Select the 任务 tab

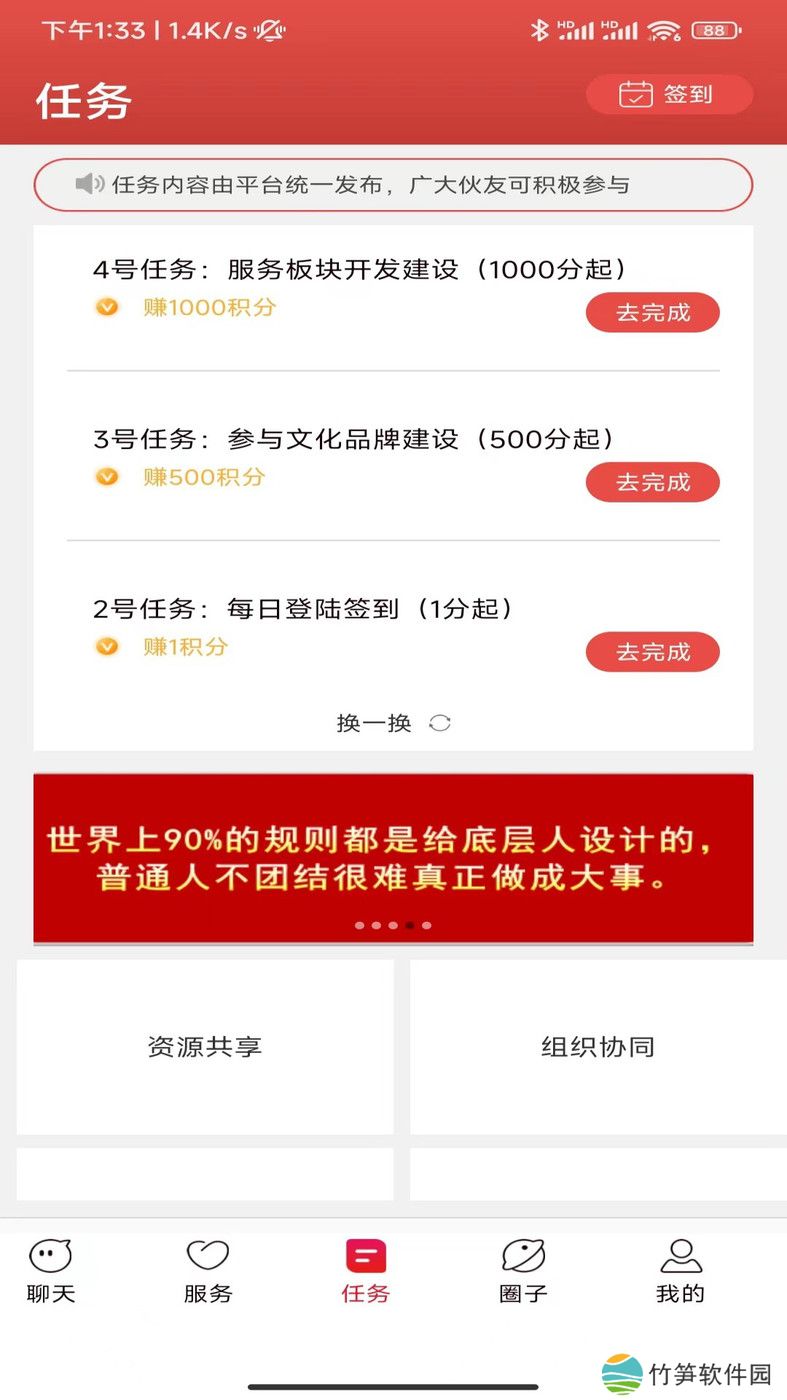(365, 1271)
